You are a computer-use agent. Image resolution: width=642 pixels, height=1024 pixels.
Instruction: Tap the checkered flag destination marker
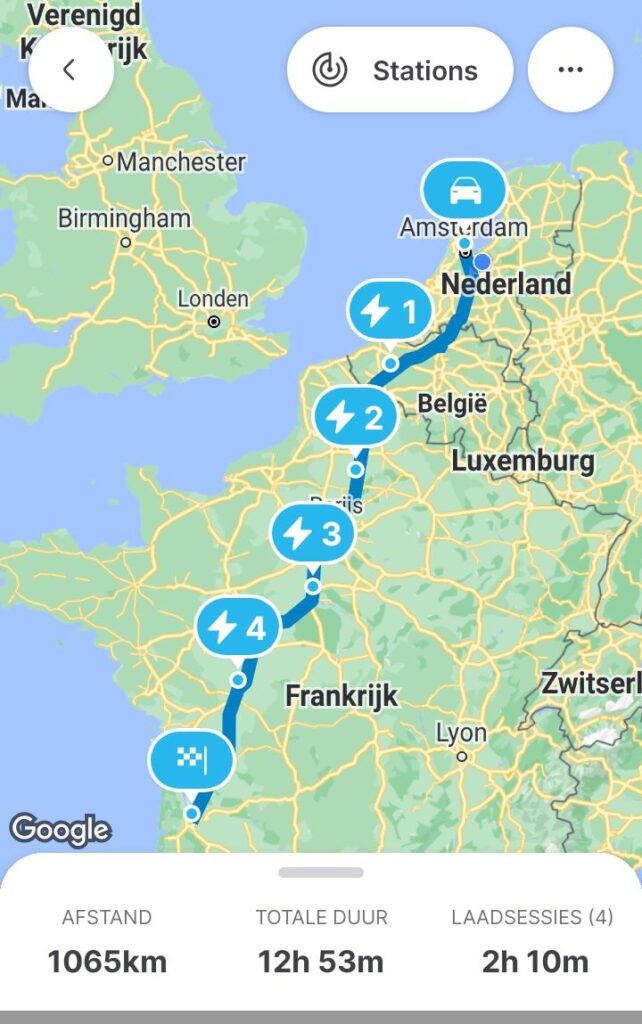191,762
